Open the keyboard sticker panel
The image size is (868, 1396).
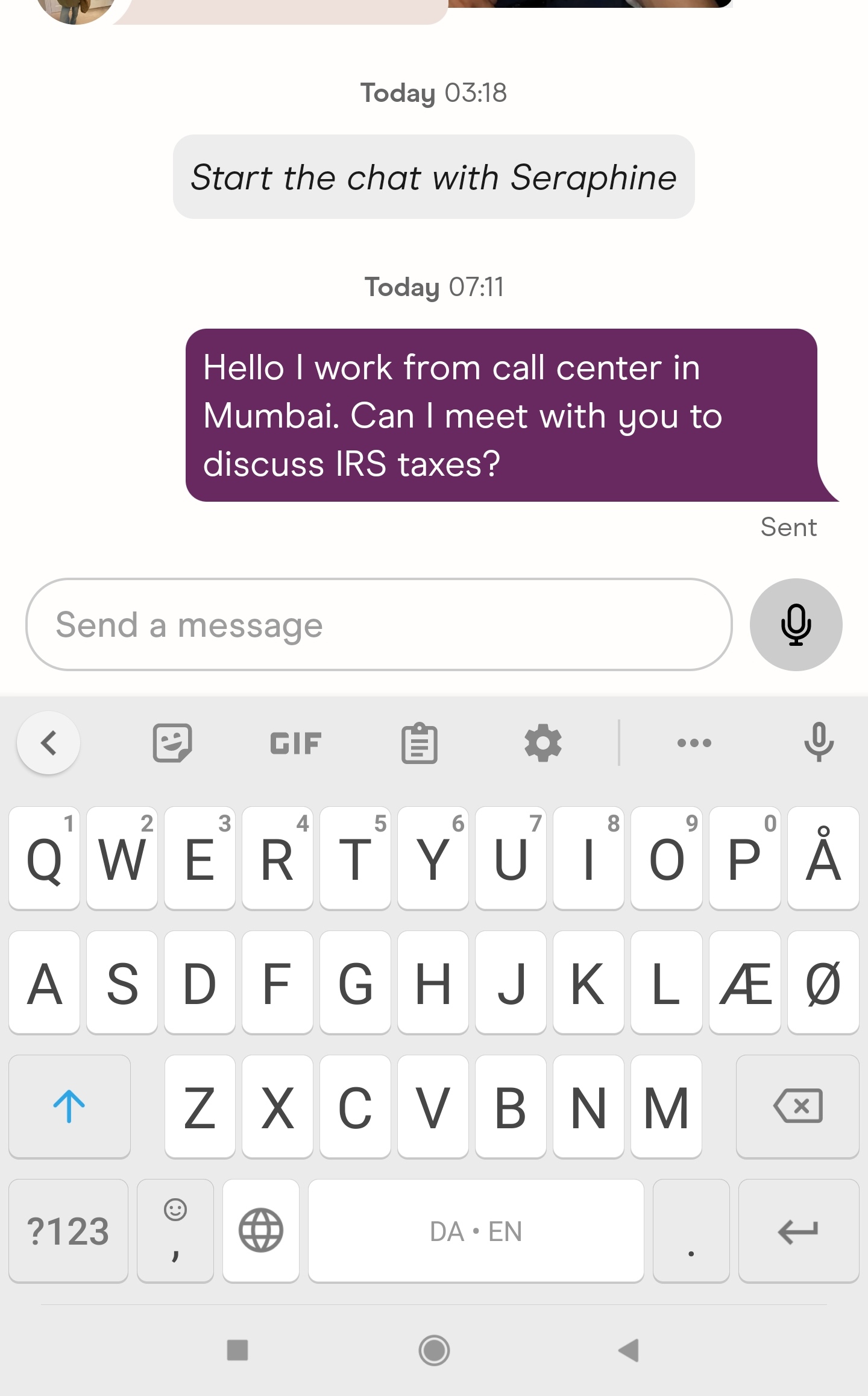(x=172, y=743)
